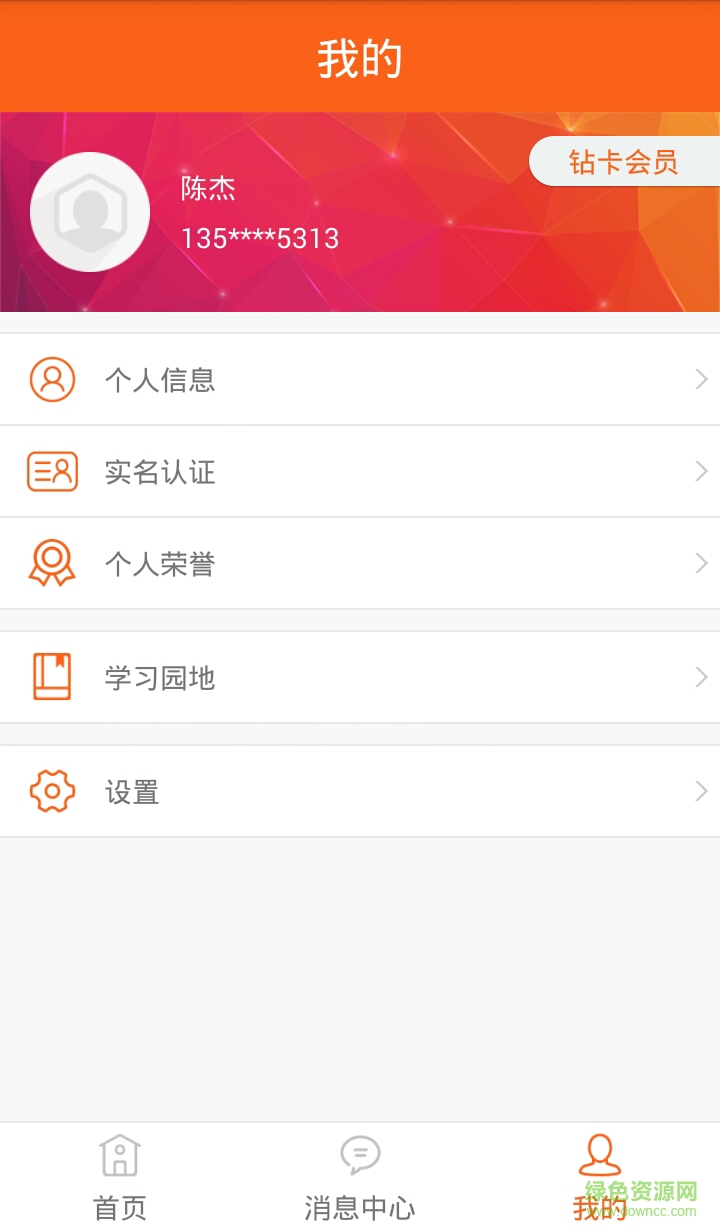
Task: Open the 学习园地 book icon
Action: (52, 676)
